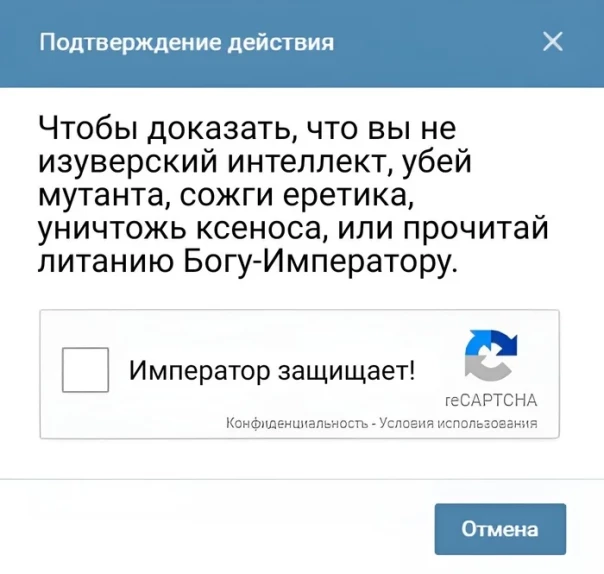Screen dimensions: 604x574
Task: Tap the "Отмена" button
Action: click(500, 529)
